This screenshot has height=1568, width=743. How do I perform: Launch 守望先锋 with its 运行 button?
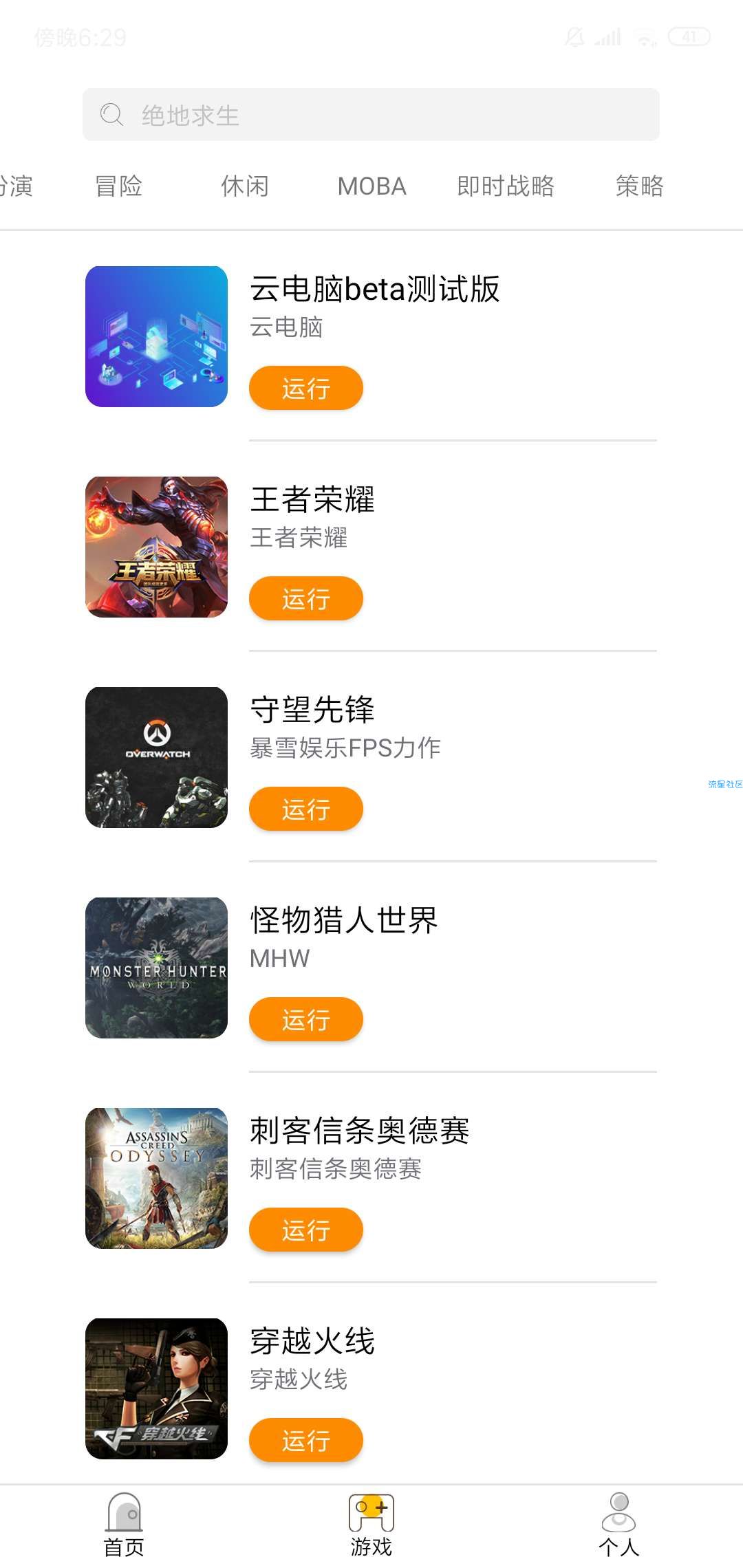click(305, 809)
